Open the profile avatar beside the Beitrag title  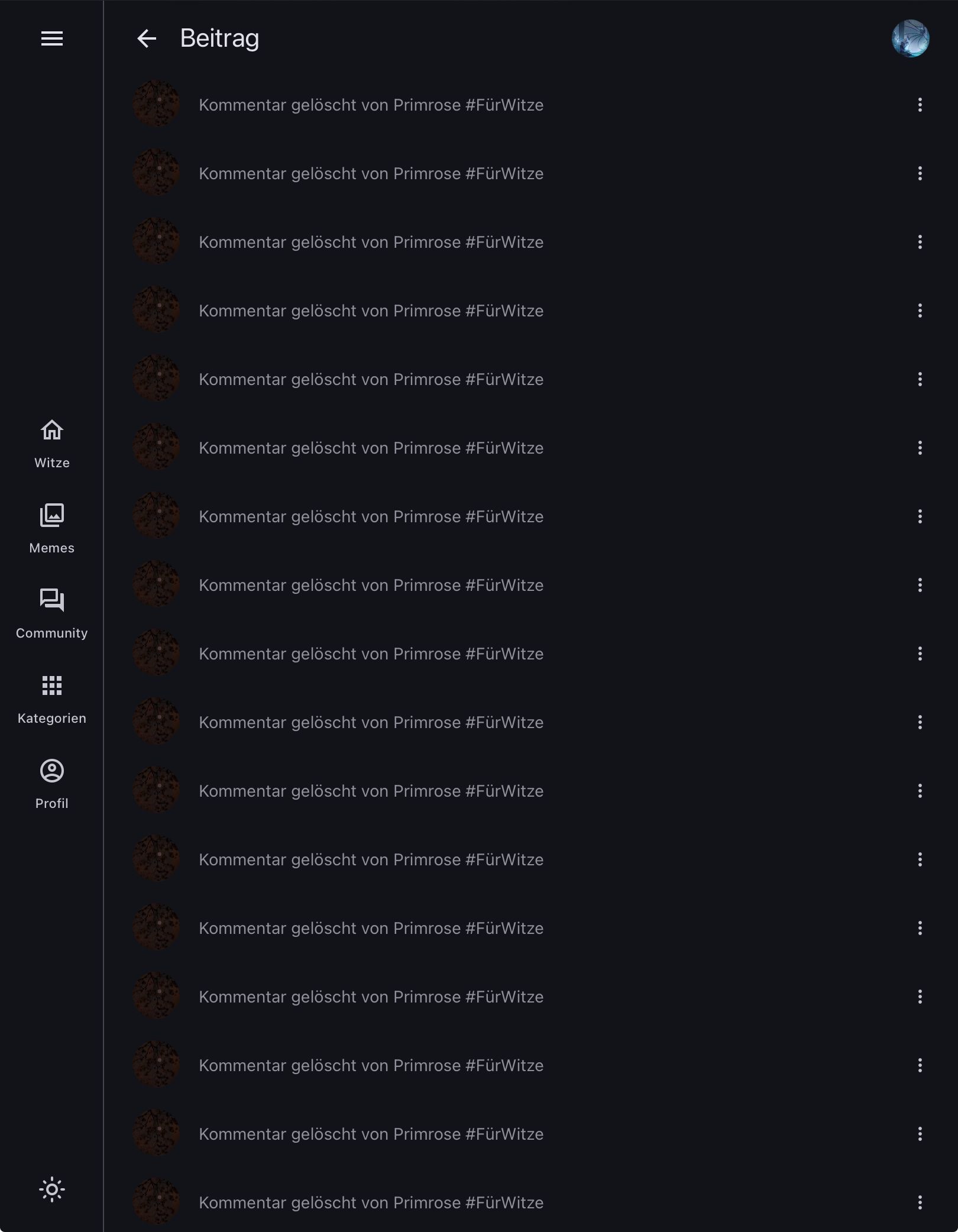tap(910, 38)
